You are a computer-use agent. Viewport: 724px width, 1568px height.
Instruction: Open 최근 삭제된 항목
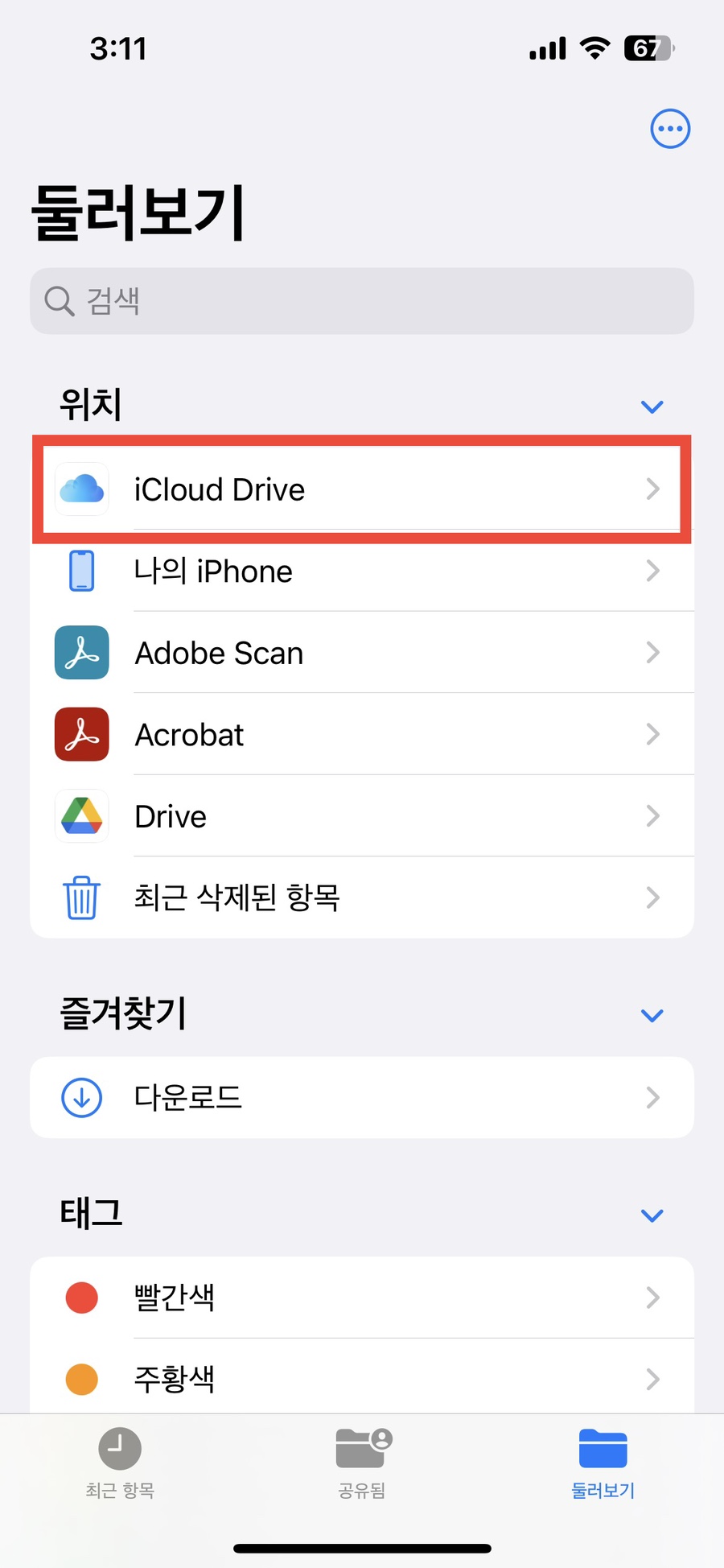362,897
